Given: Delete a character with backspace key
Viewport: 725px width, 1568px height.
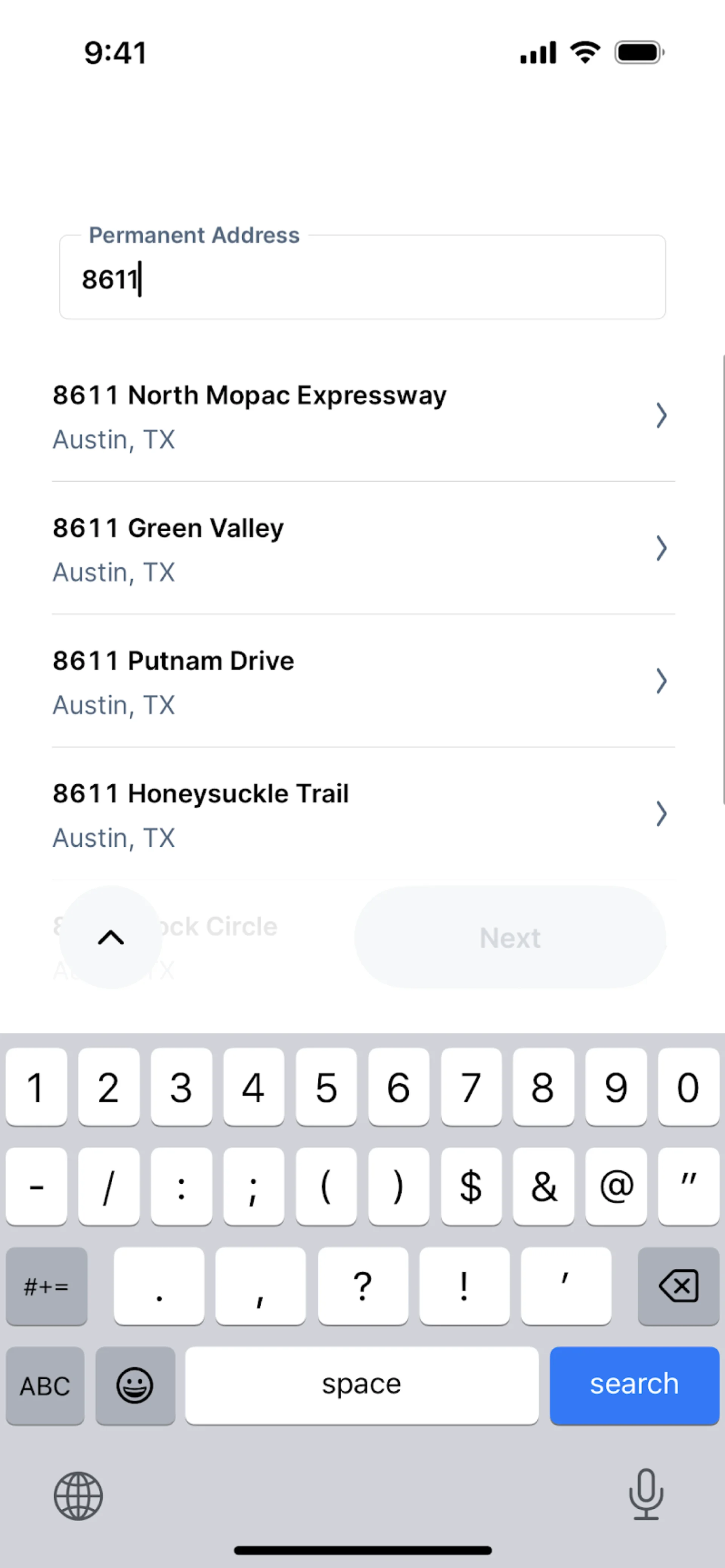Looking at the screenshot, I should click(x=678, y=1286).
